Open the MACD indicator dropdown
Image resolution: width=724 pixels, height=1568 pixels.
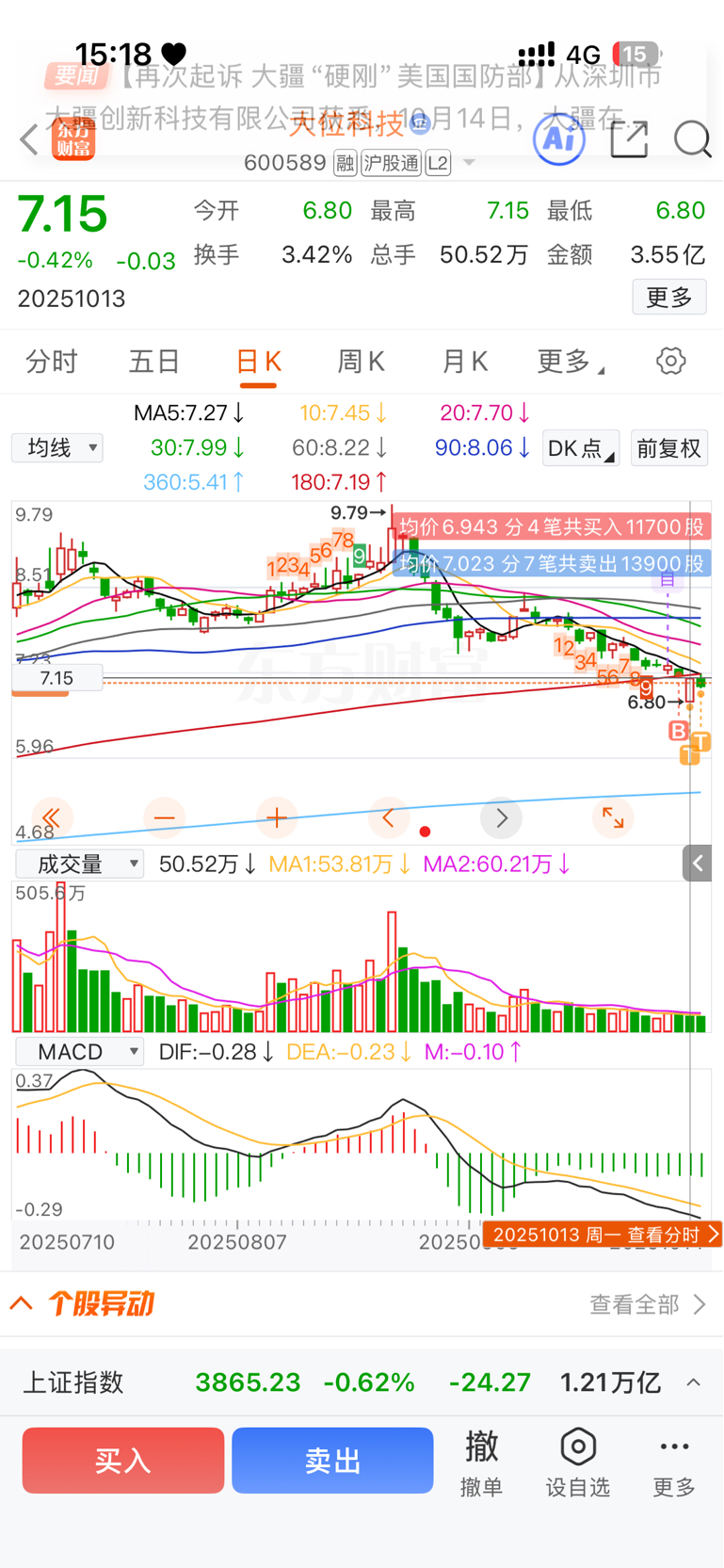(x=79, y=1052)
